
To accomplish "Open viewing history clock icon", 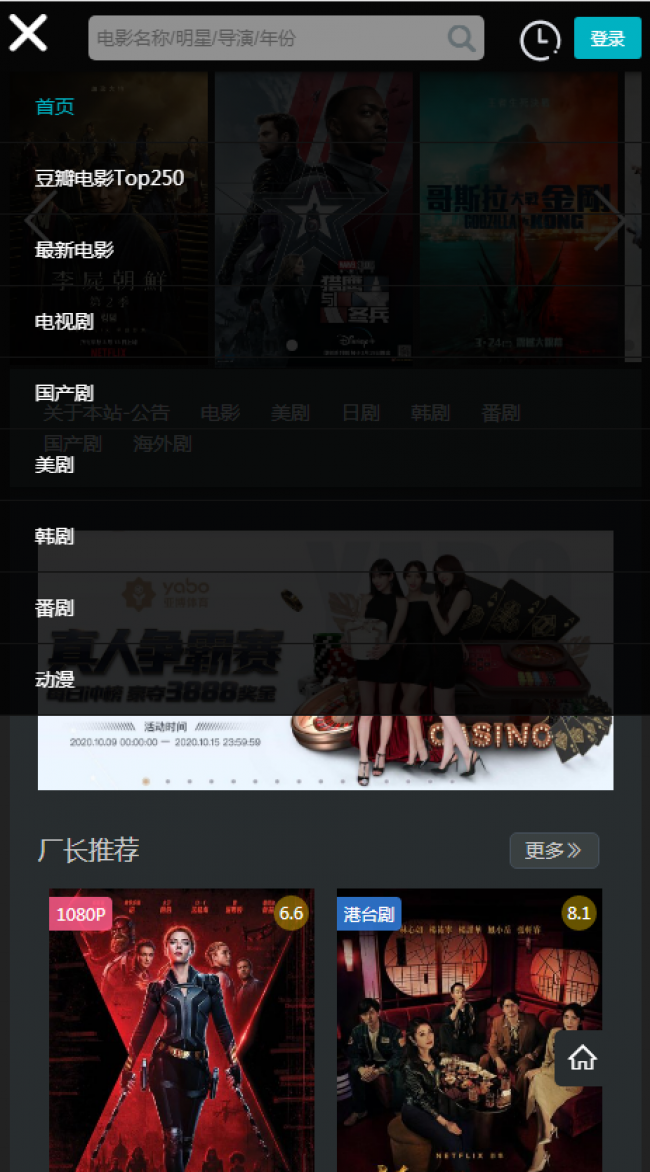I will [x=540, y=40].
